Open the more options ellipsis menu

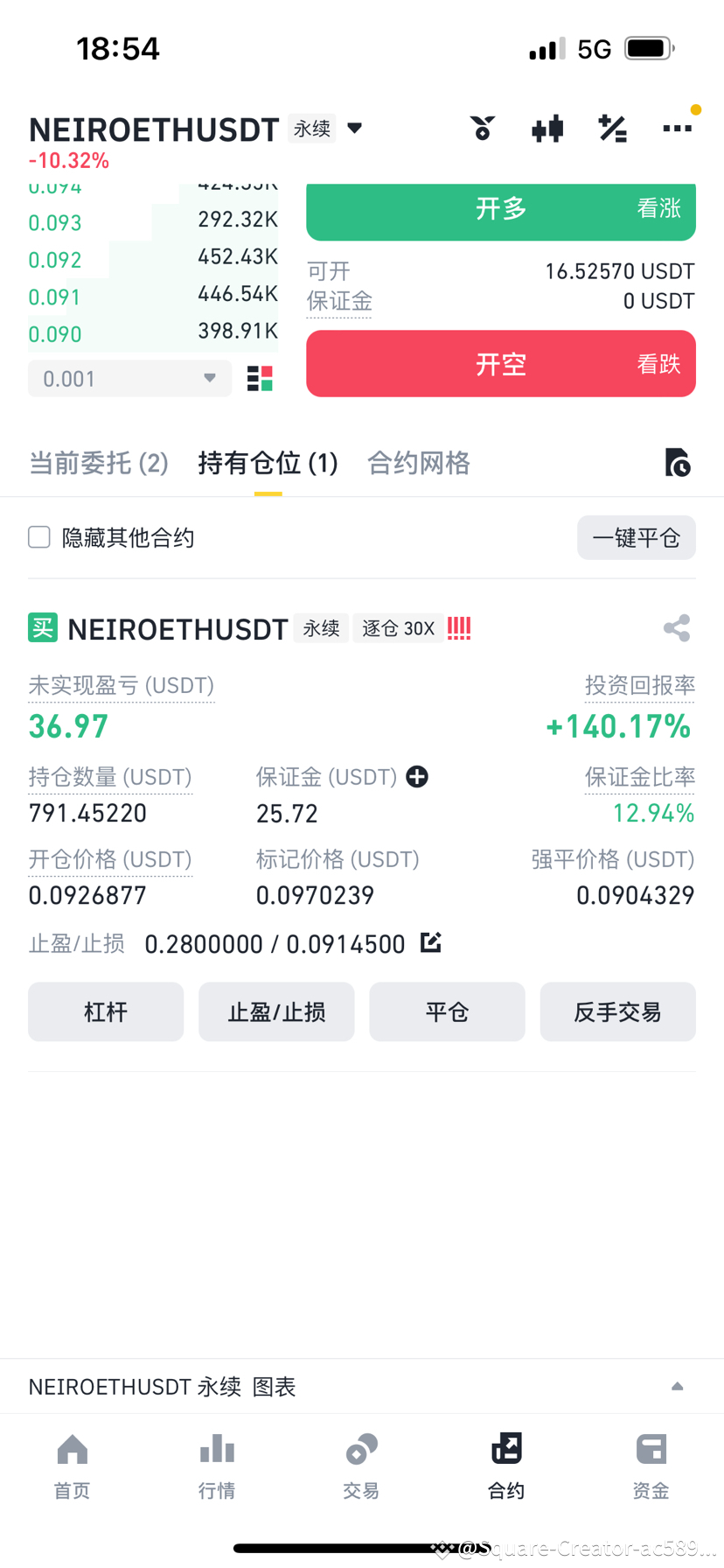677,128
